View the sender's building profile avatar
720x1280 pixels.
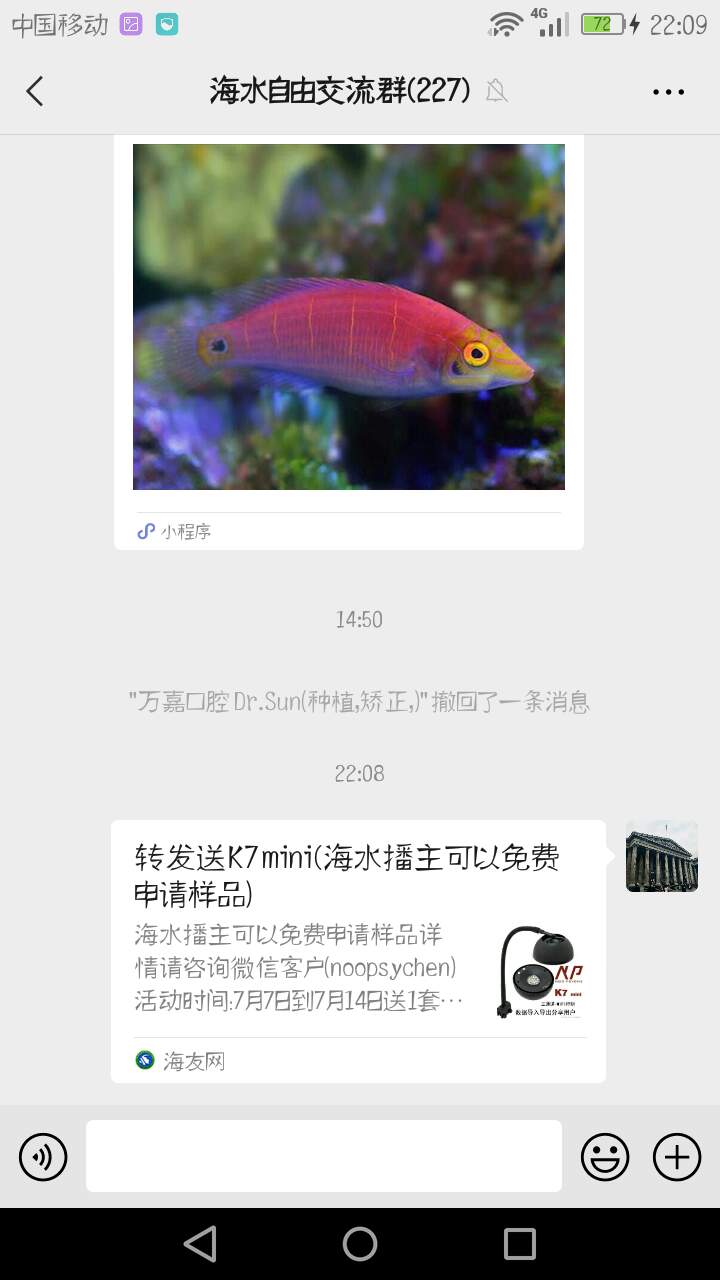pyautogui.click(x=661, y=856)
